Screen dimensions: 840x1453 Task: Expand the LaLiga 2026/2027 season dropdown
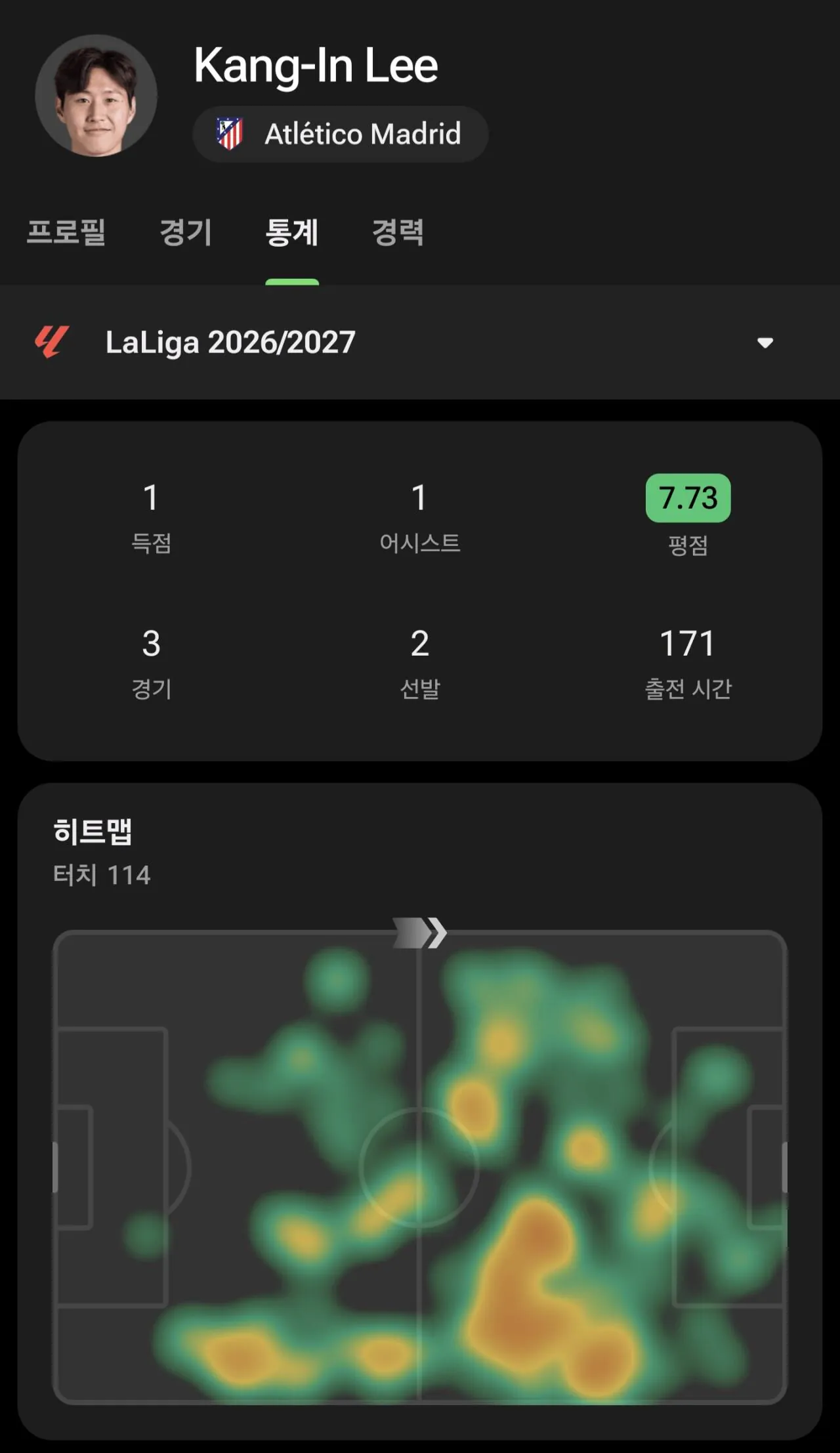[420, 342]
